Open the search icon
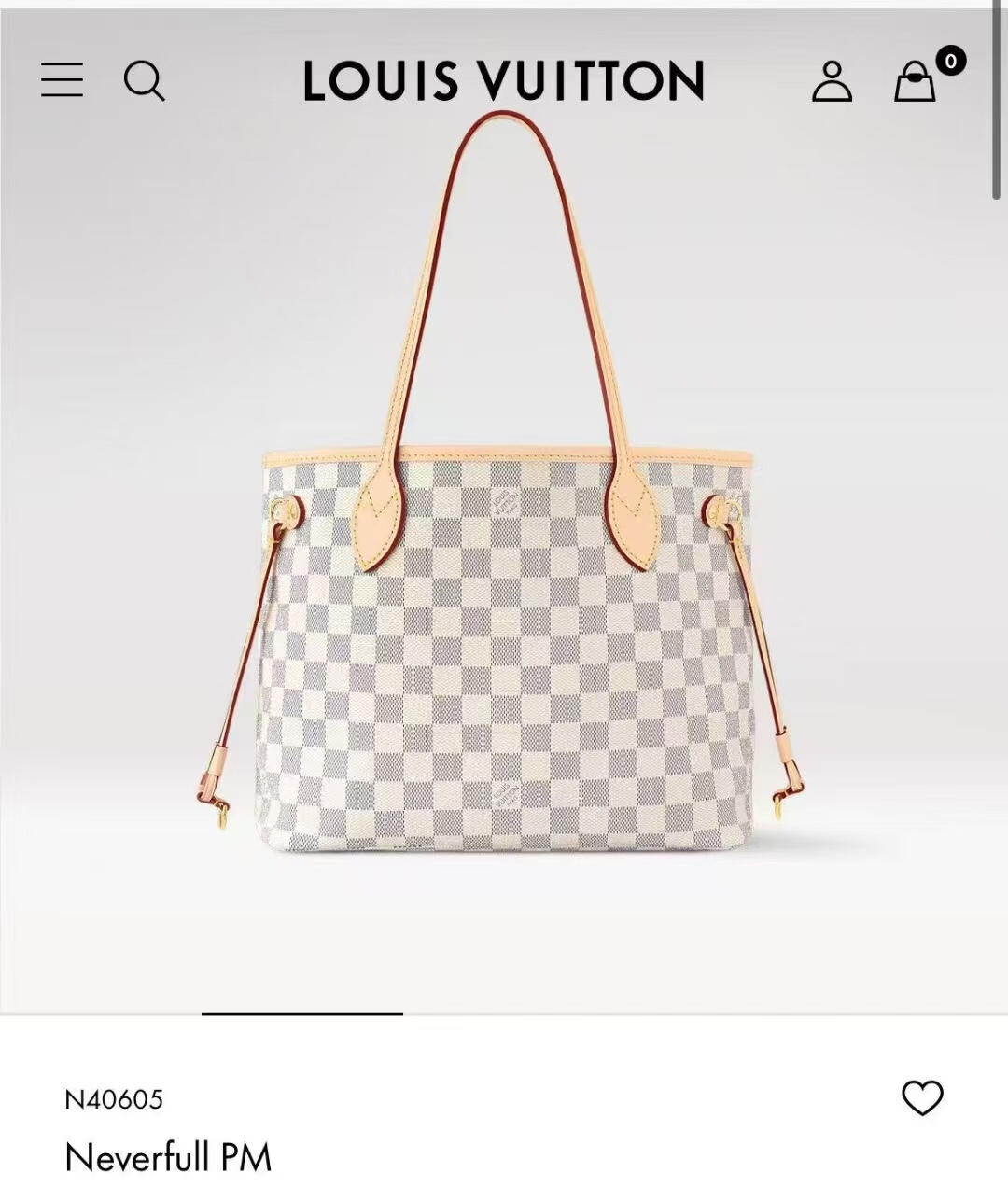Viewport: 1008px width, 1187px height. coord(144,81)
